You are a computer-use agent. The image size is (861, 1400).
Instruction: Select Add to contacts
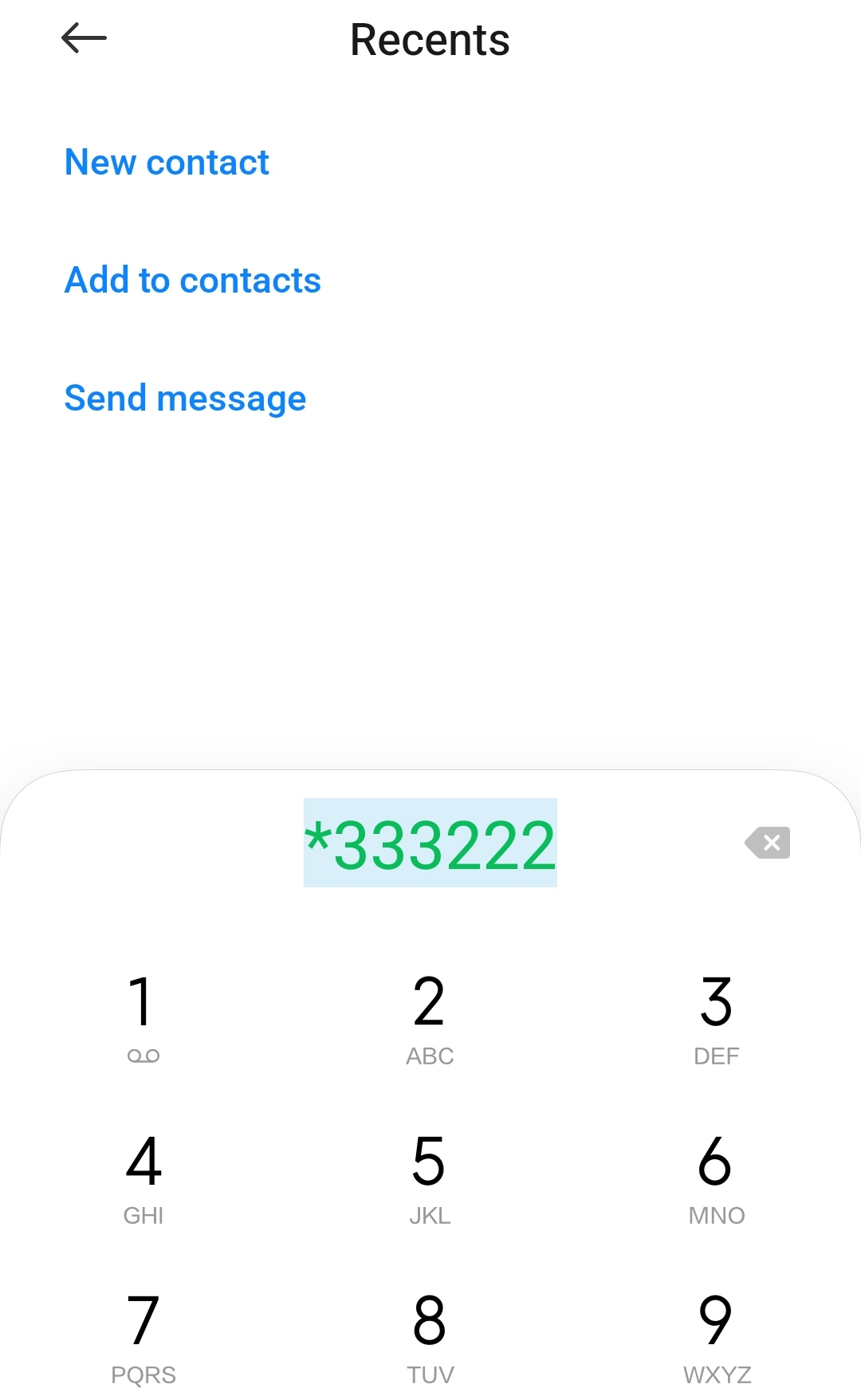[x=192, y=281]
